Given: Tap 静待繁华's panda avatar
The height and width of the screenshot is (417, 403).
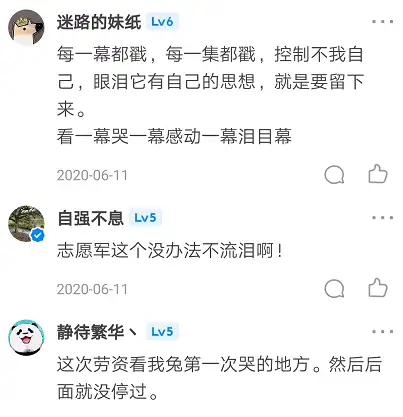Looking at the screenshot, I should coord(26,337).
